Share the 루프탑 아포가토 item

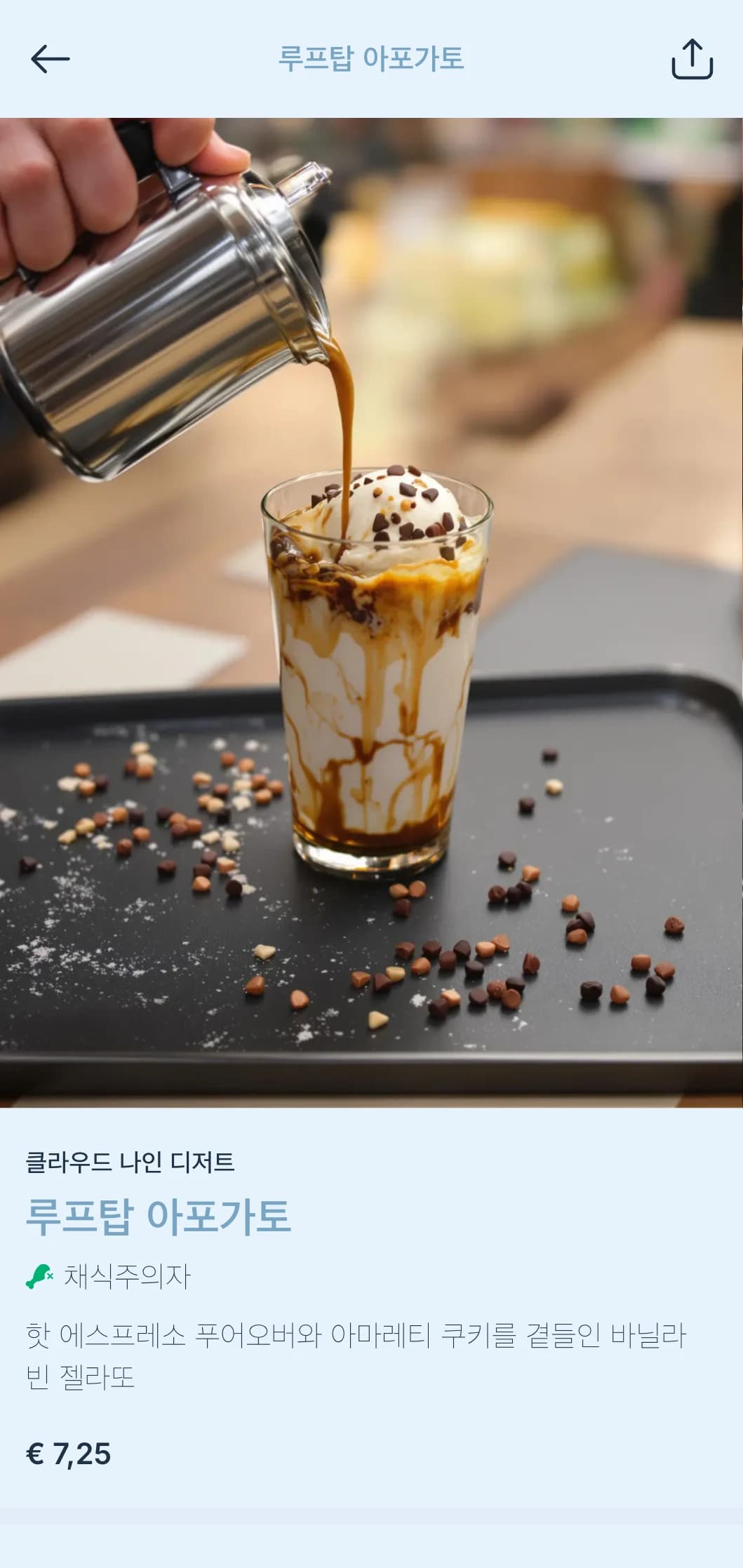click(692, 59)
